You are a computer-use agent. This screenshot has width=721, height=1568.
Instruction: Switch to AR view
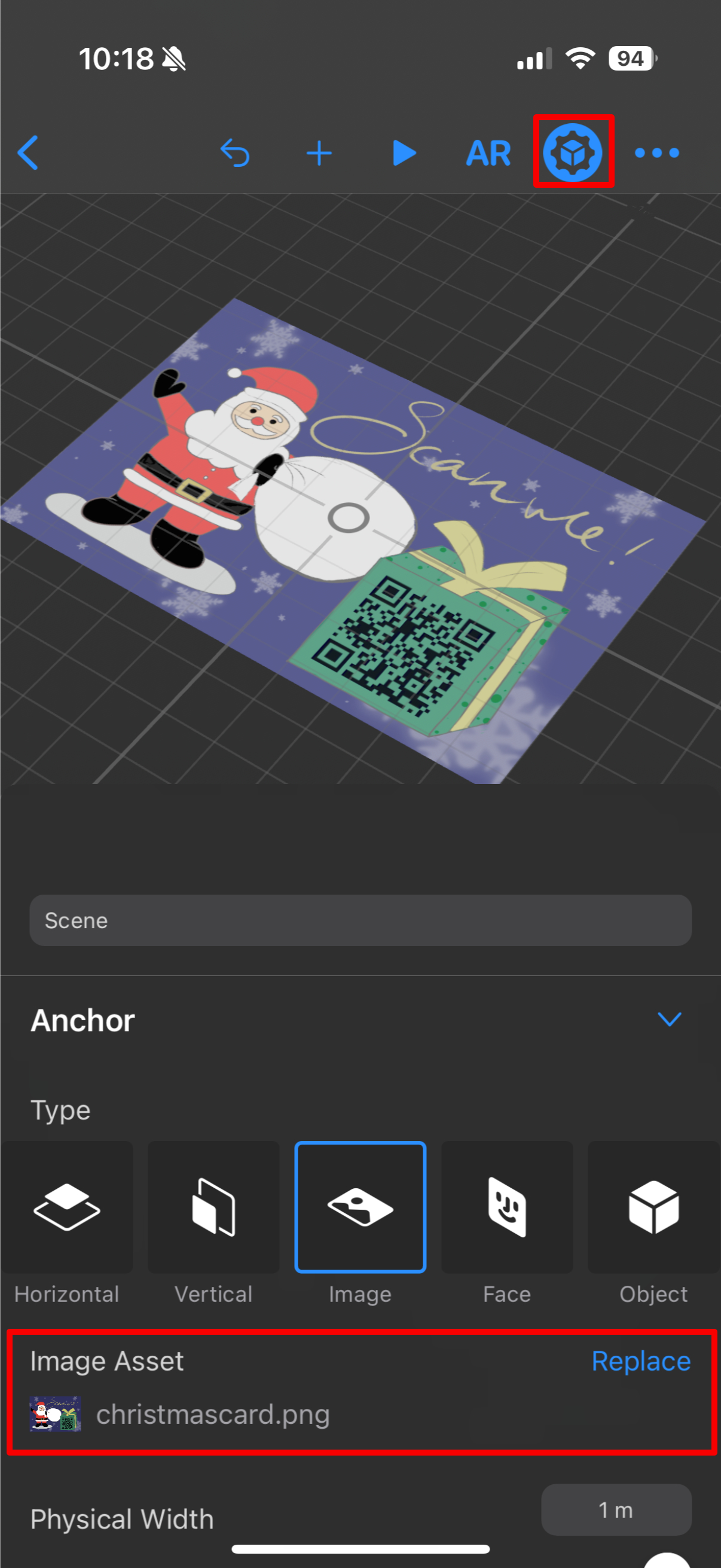[488, 152]
